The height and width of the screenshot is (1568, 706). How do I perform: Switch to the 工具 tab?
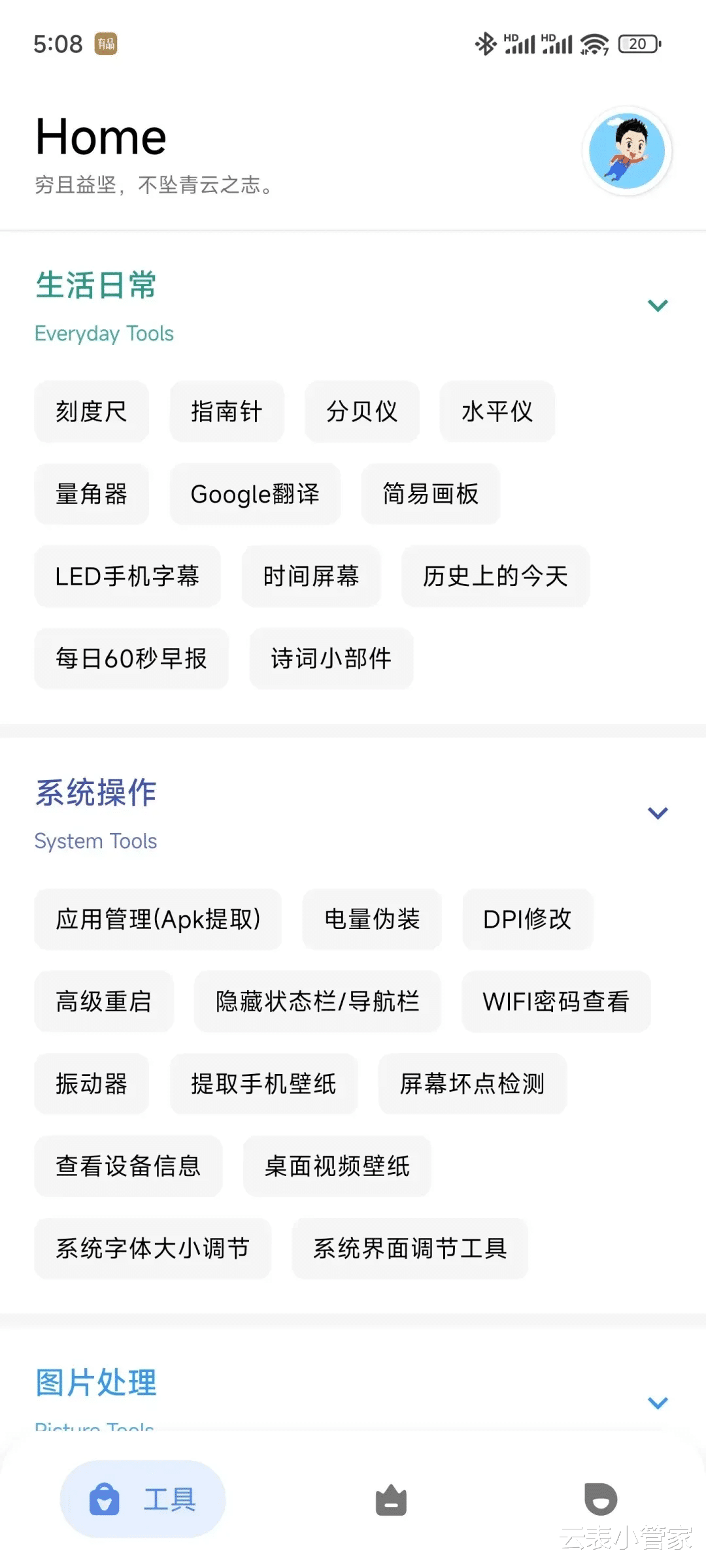pyautogui.click(x=143, y=1499)
